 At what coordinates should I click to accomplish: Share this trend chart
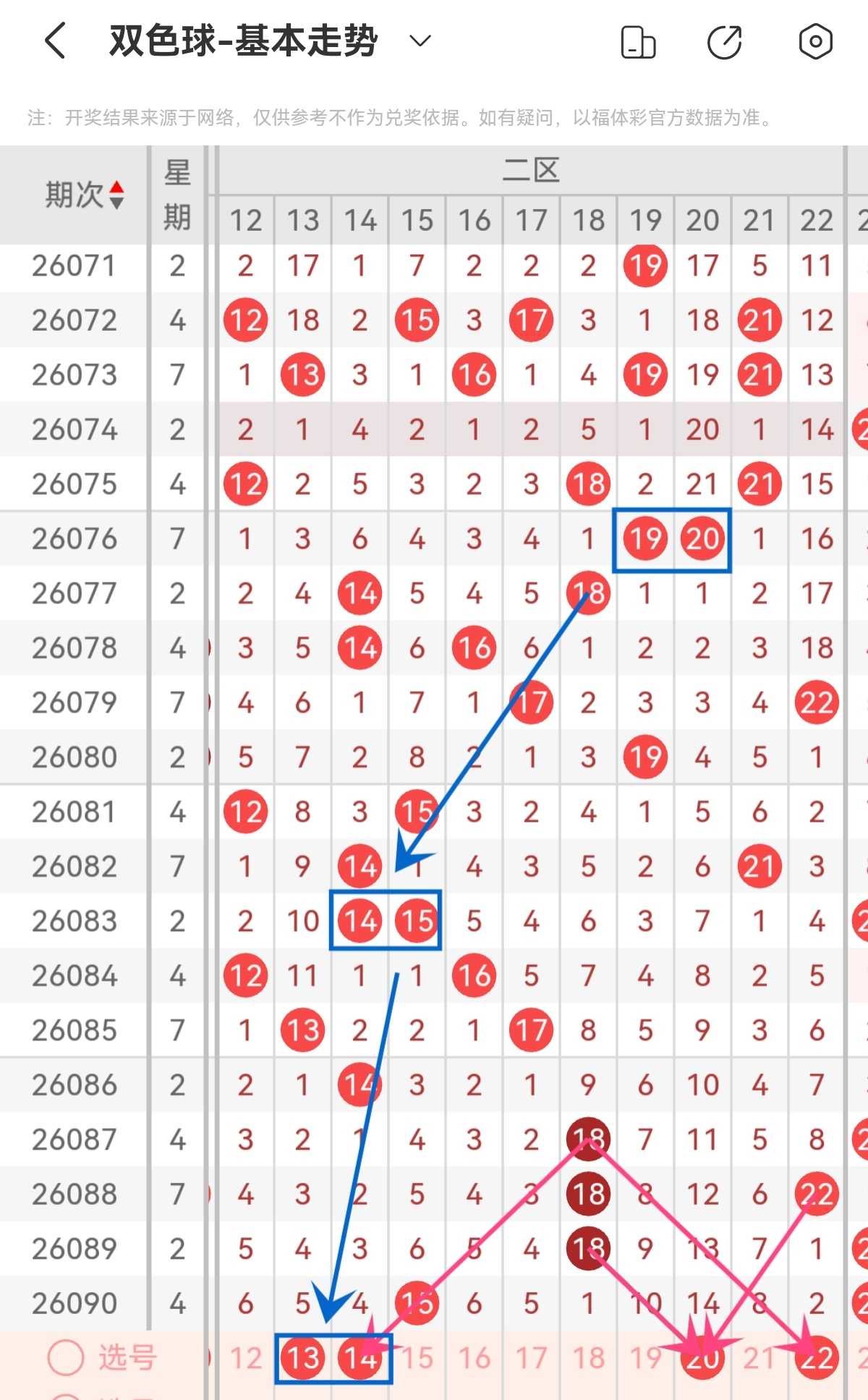(725, 41)
